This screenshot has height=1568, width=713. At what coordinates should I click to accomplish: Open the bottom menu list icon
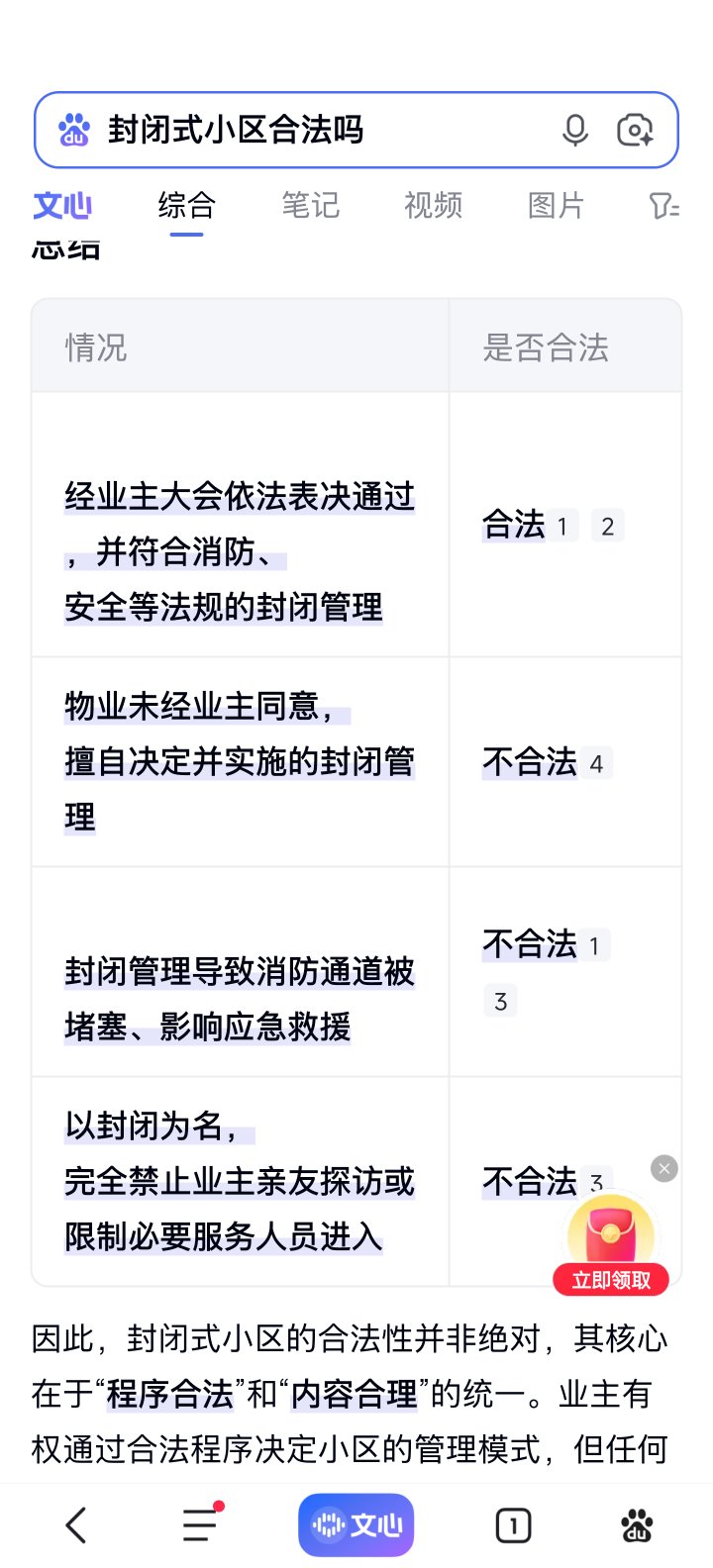[201, 1525]
